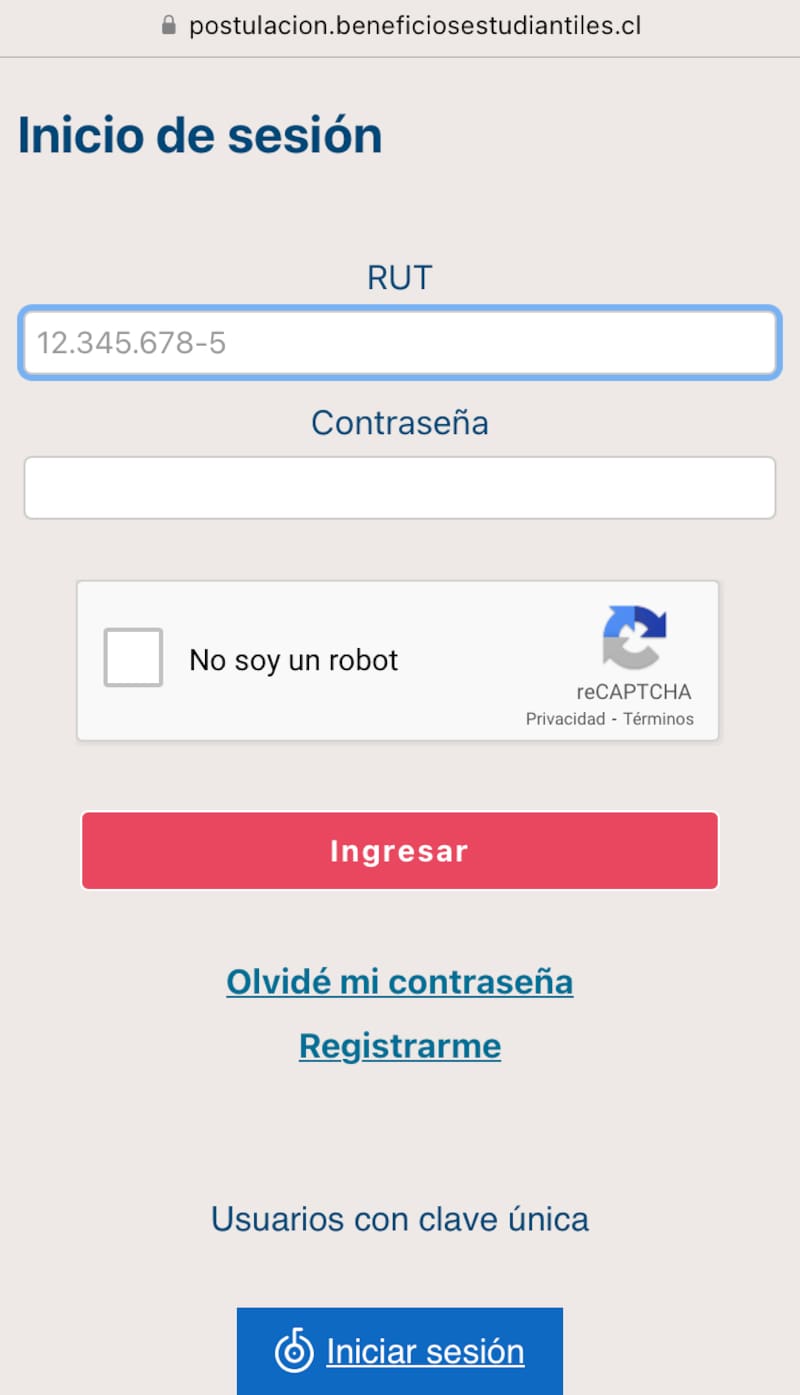Select the browser address bar URL
Viewport: 800px width, 1395px height.
point(414,26)
